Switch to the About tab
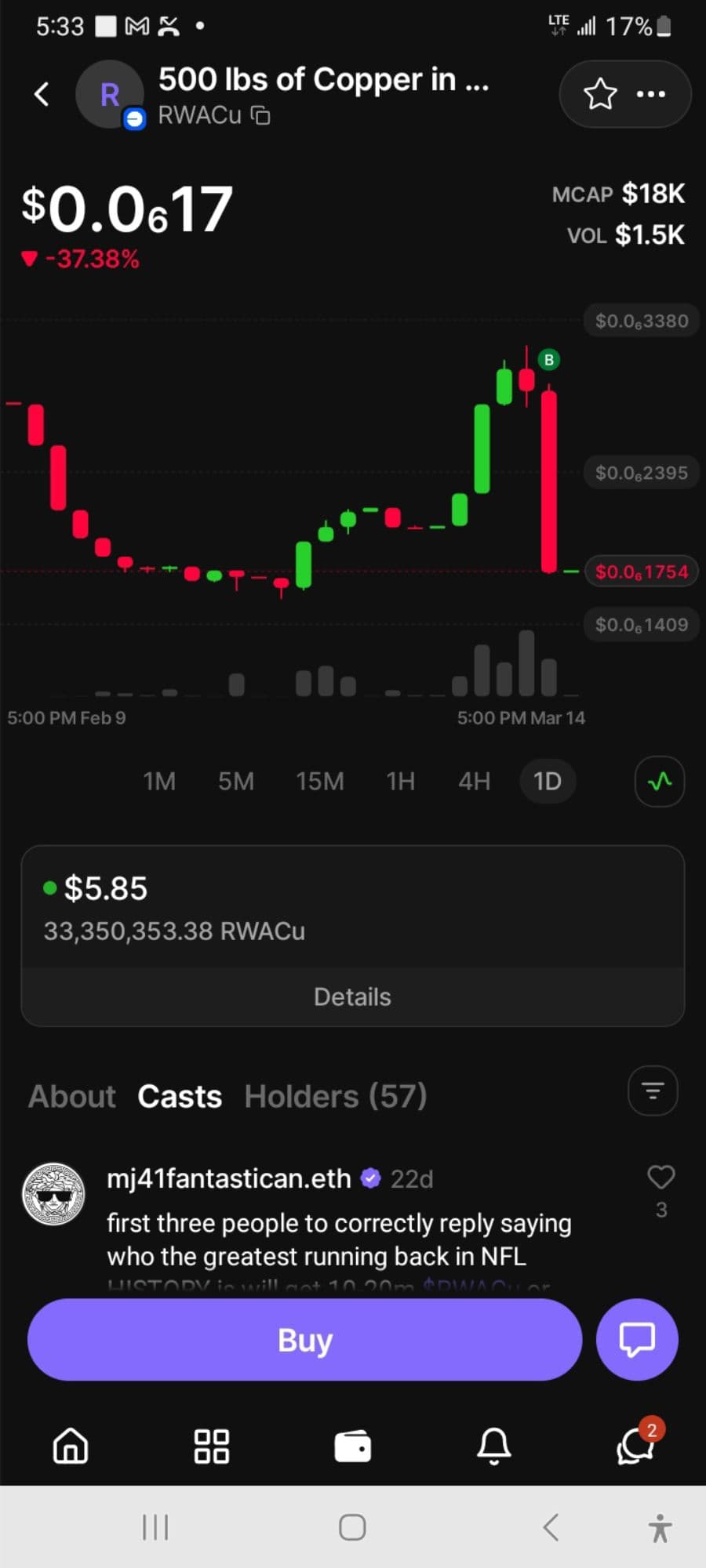Image resolution: width=706 pixels, height=1568 pixels. point(72,1096)
